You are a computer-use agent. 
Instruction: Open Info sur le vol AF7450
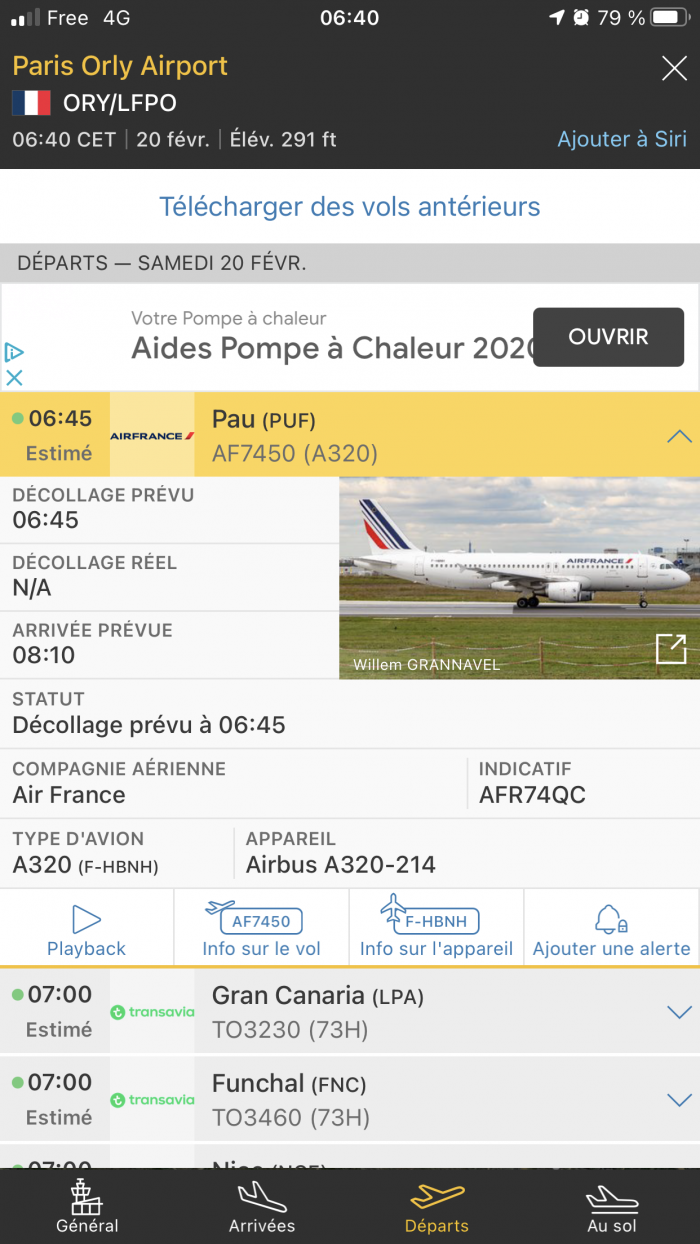(261, 930)
